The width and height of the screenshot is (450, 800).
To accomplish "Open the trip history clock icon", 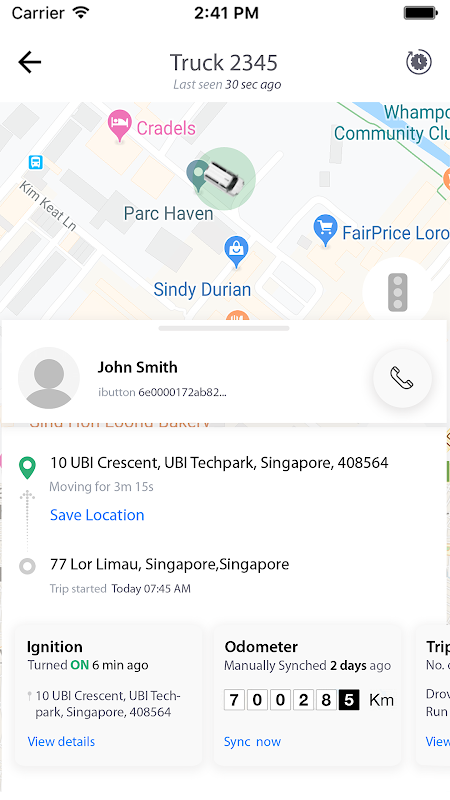I will (419, 62).
